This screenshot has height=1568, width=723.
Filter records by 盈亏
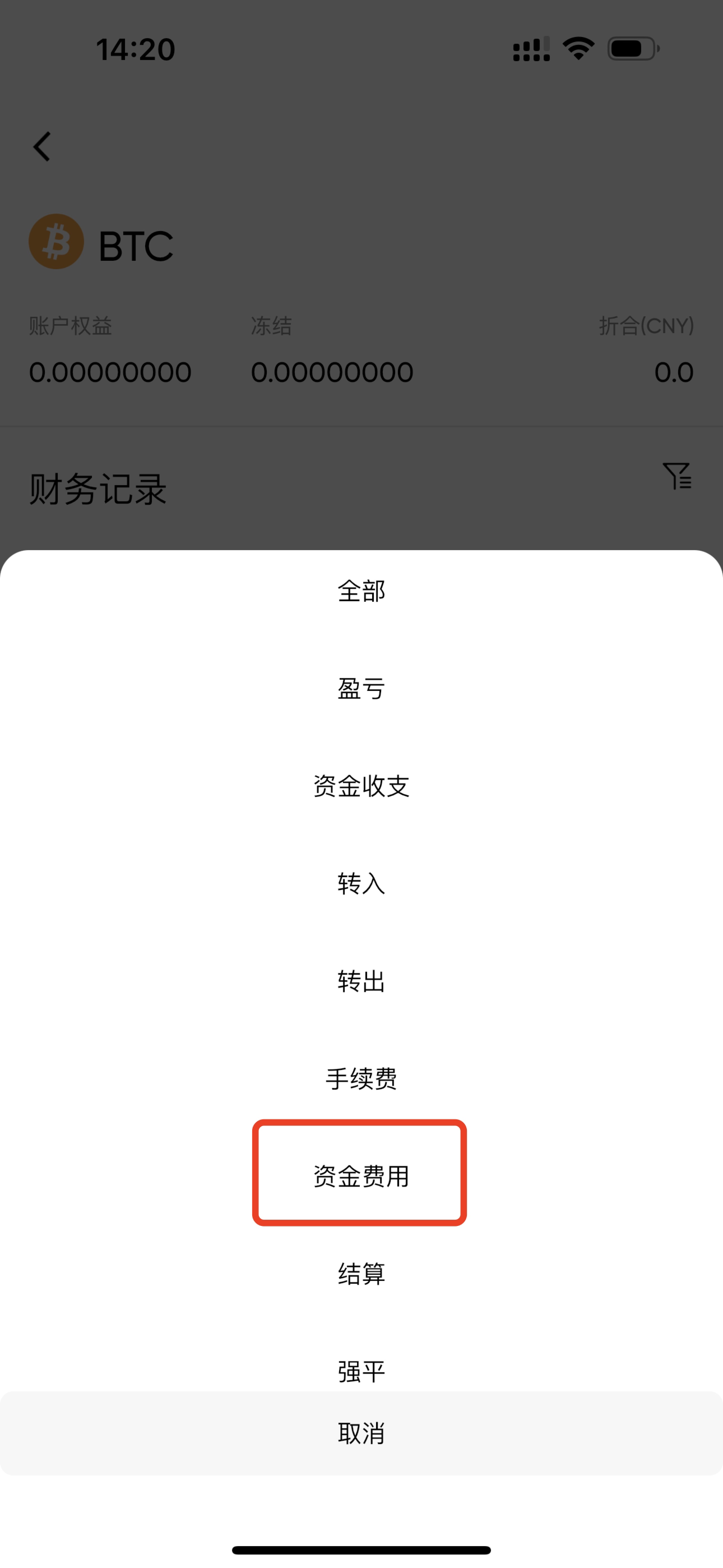[x=361, y=689]
